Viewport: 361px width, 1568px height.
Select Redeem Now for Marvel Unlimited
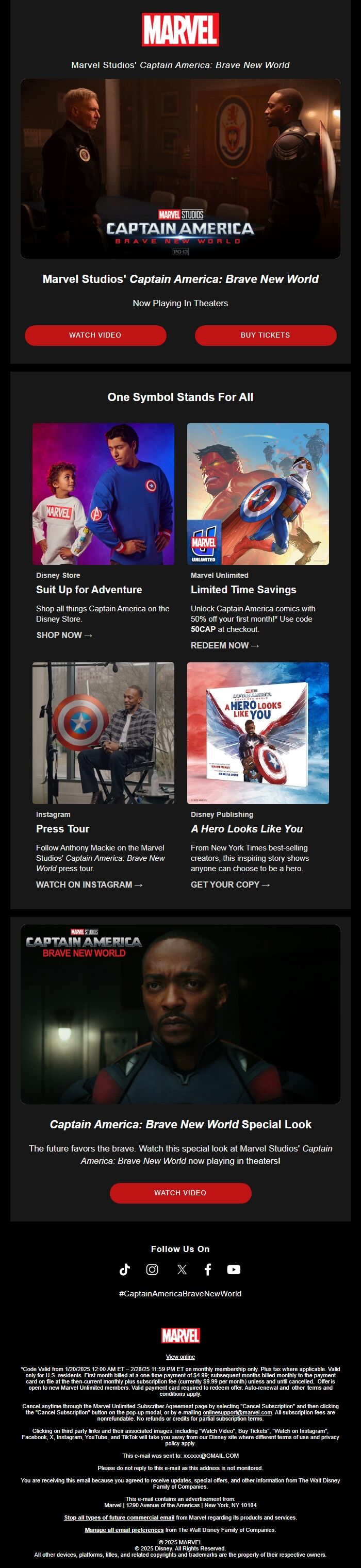point(225,645)
